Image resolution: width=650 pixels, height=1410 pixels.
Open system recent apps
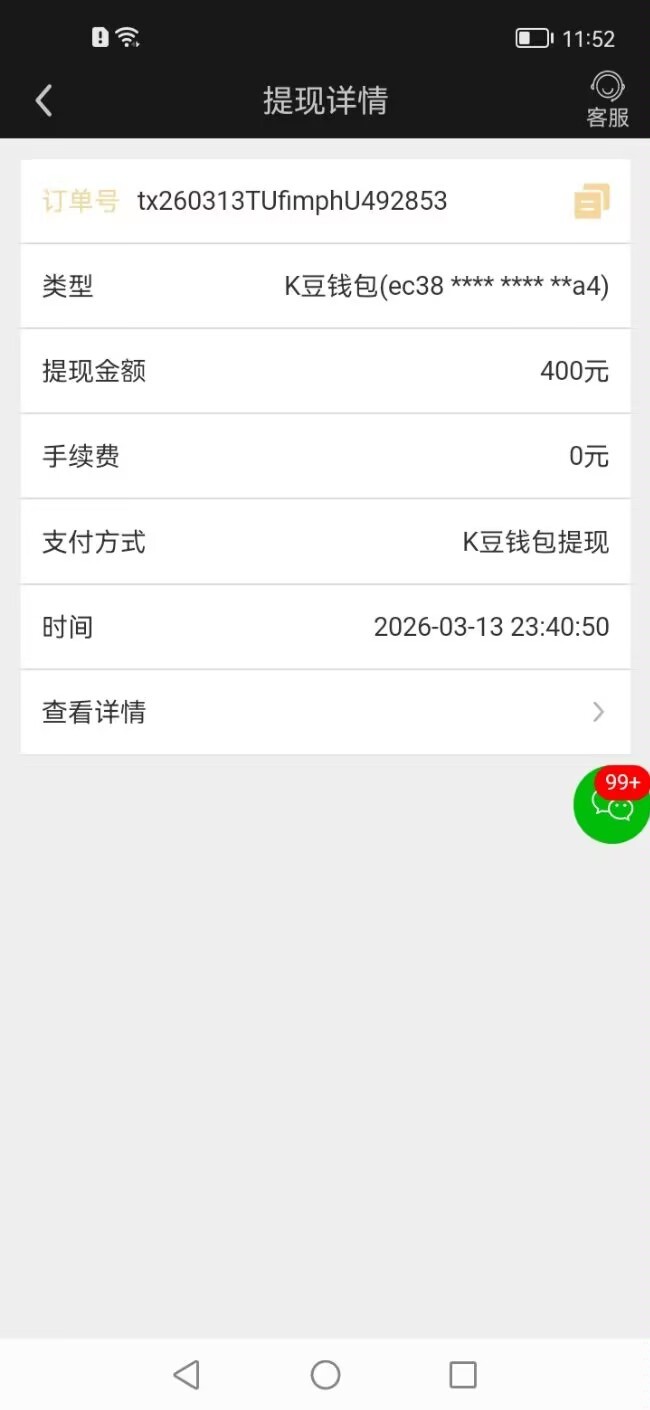tap(462, 1374)
